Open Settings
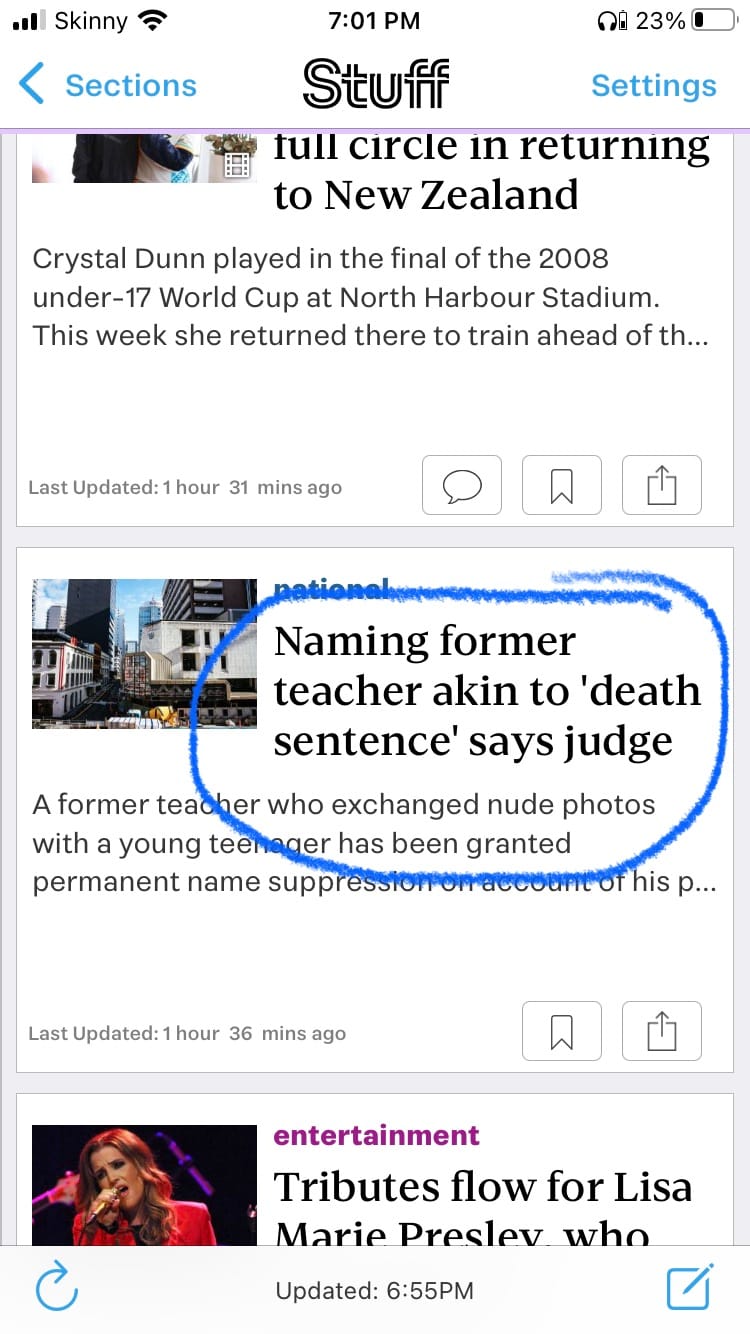 click(x=653, y=86)
